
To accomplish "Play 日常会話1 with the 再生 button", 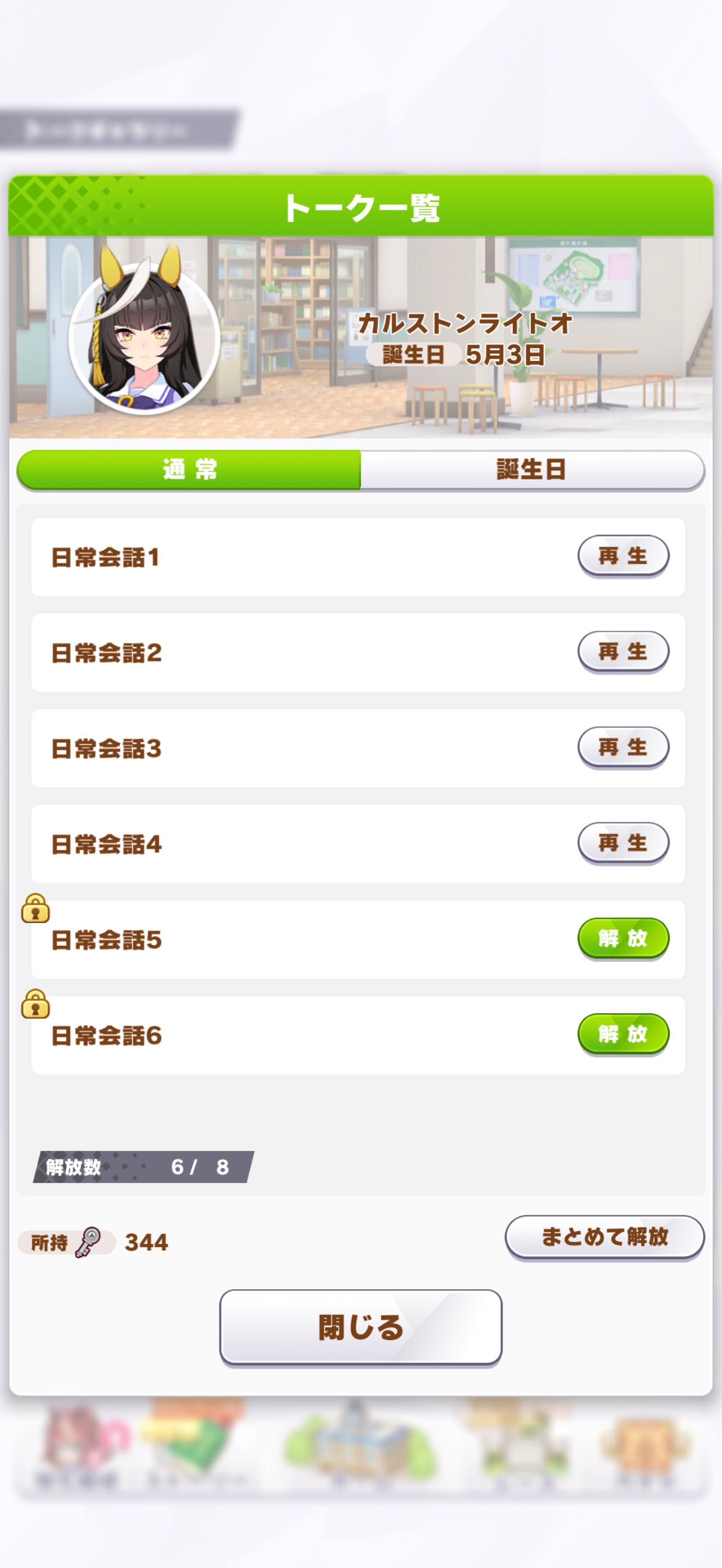I will click(x=623, y=555).
